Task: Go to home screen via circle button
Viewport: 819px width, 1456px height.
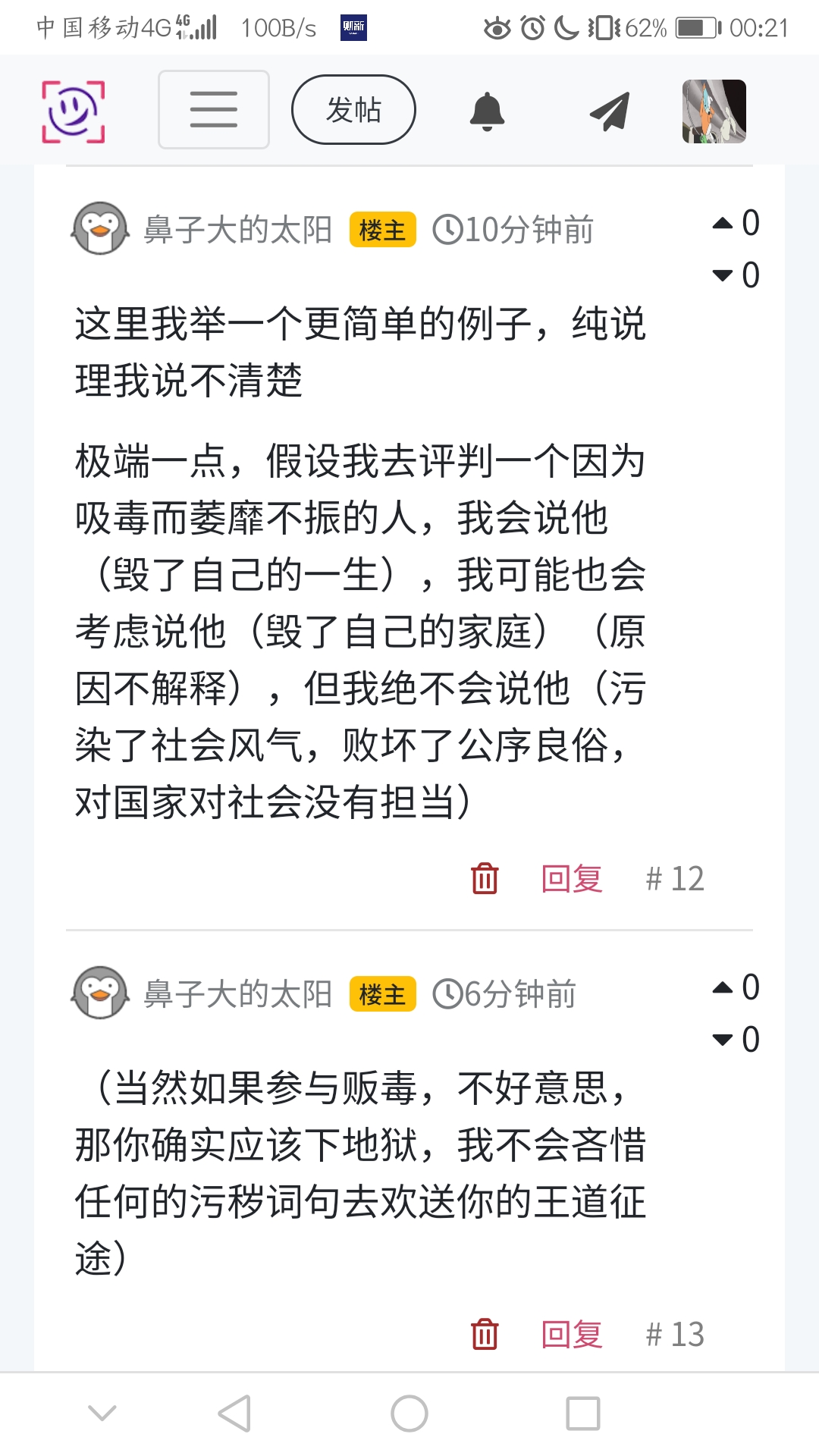Action: [409, 1414]
